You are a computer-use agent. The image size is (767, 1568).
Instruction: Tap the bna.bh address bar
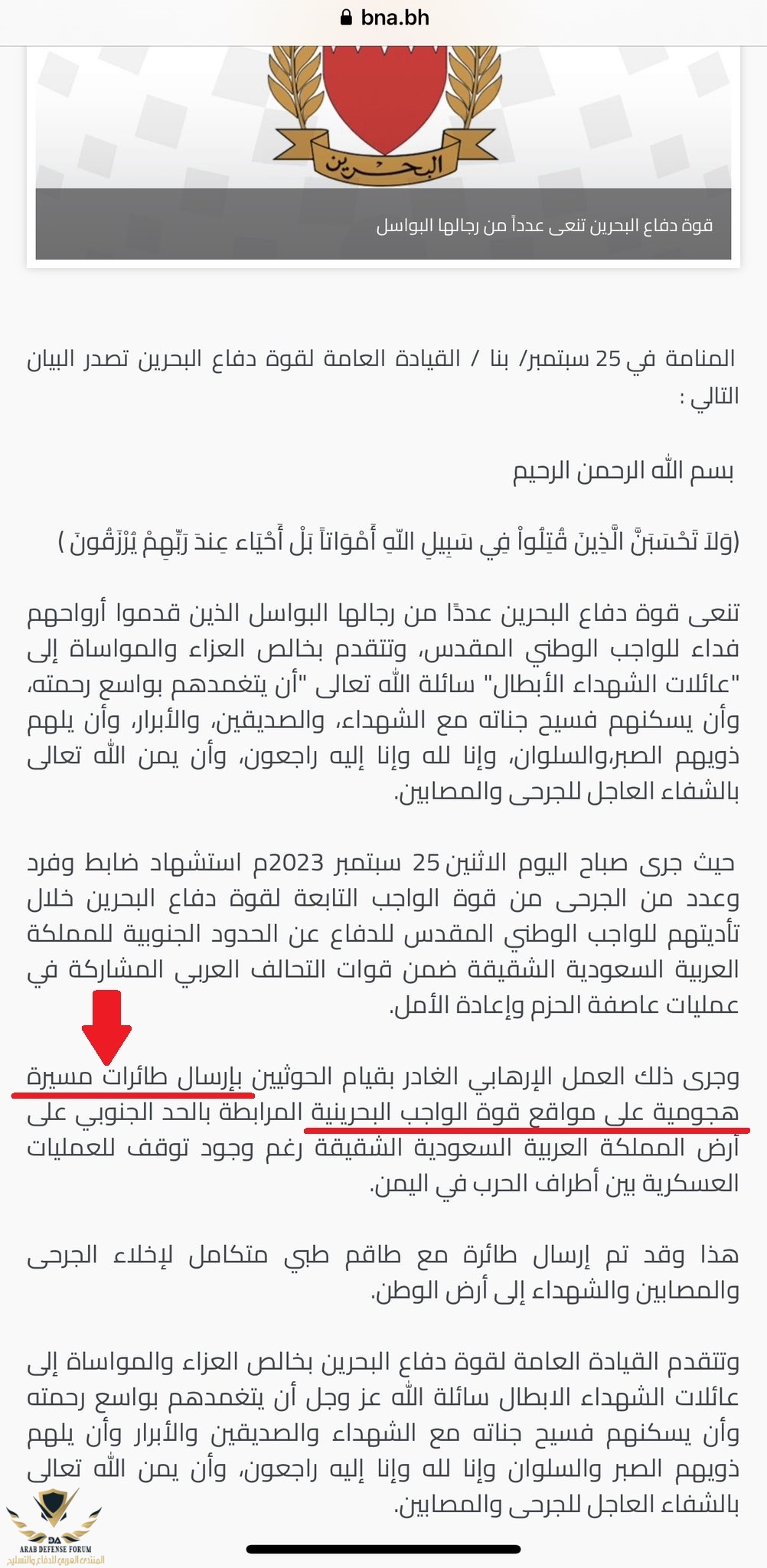tap(384, 18)
